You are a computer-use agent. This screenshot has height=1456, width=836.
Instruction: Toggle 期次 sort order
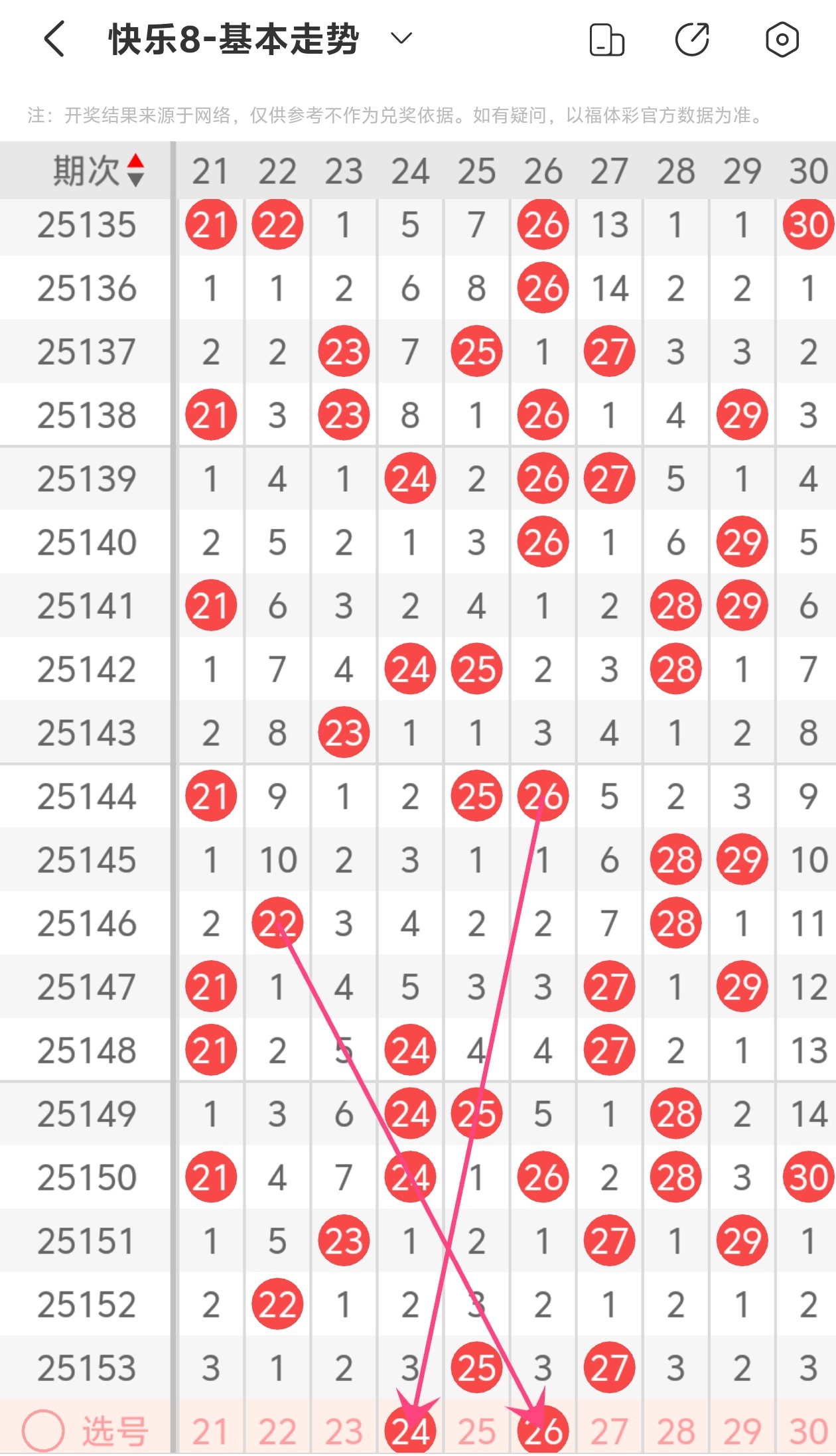[x=100, y=171]
